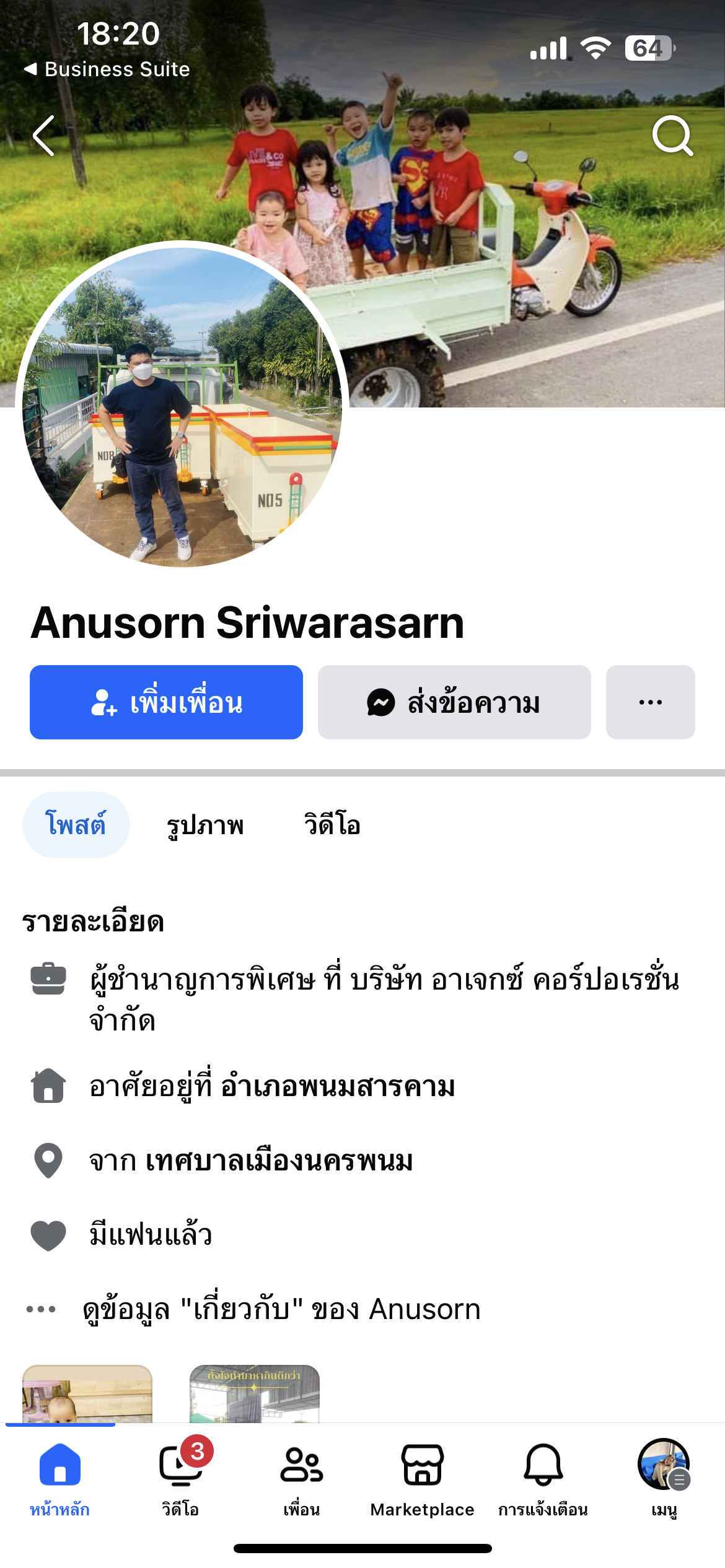Switch to the วิดีโอ profile tab

332,825
